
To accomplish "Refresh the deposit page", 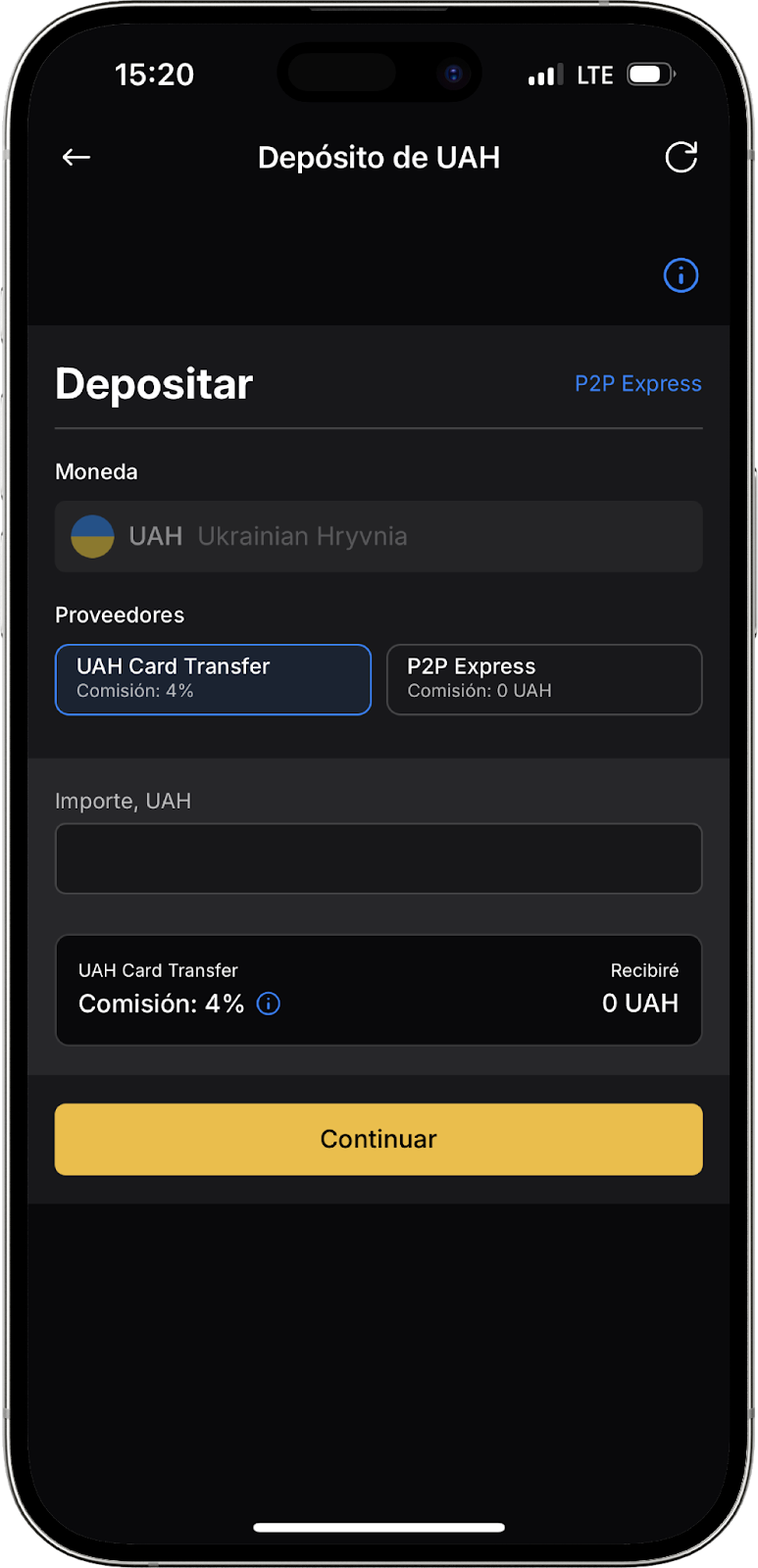I will point(681,157).
